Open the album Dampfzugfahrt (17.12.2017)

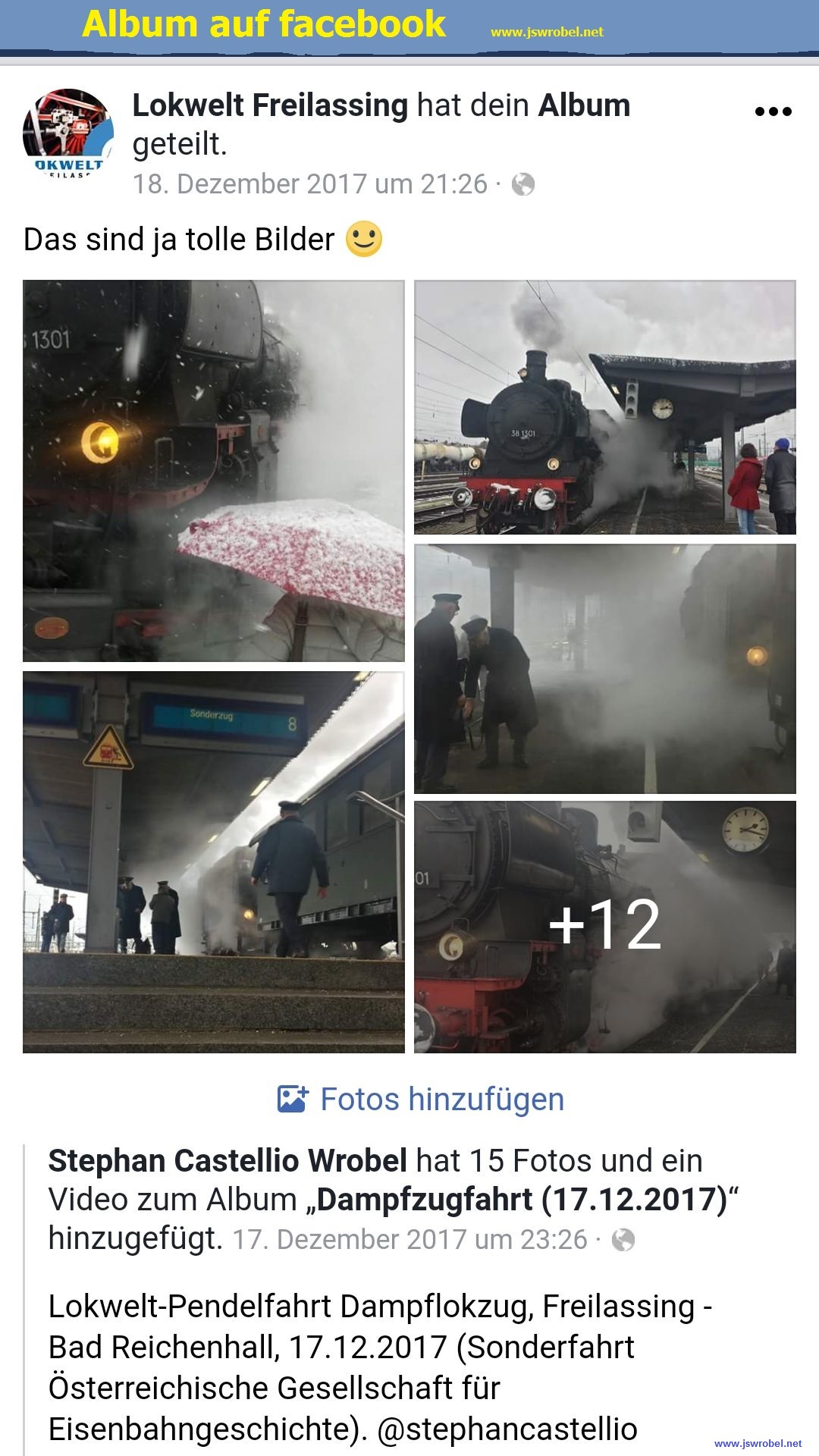(522, 1200)
